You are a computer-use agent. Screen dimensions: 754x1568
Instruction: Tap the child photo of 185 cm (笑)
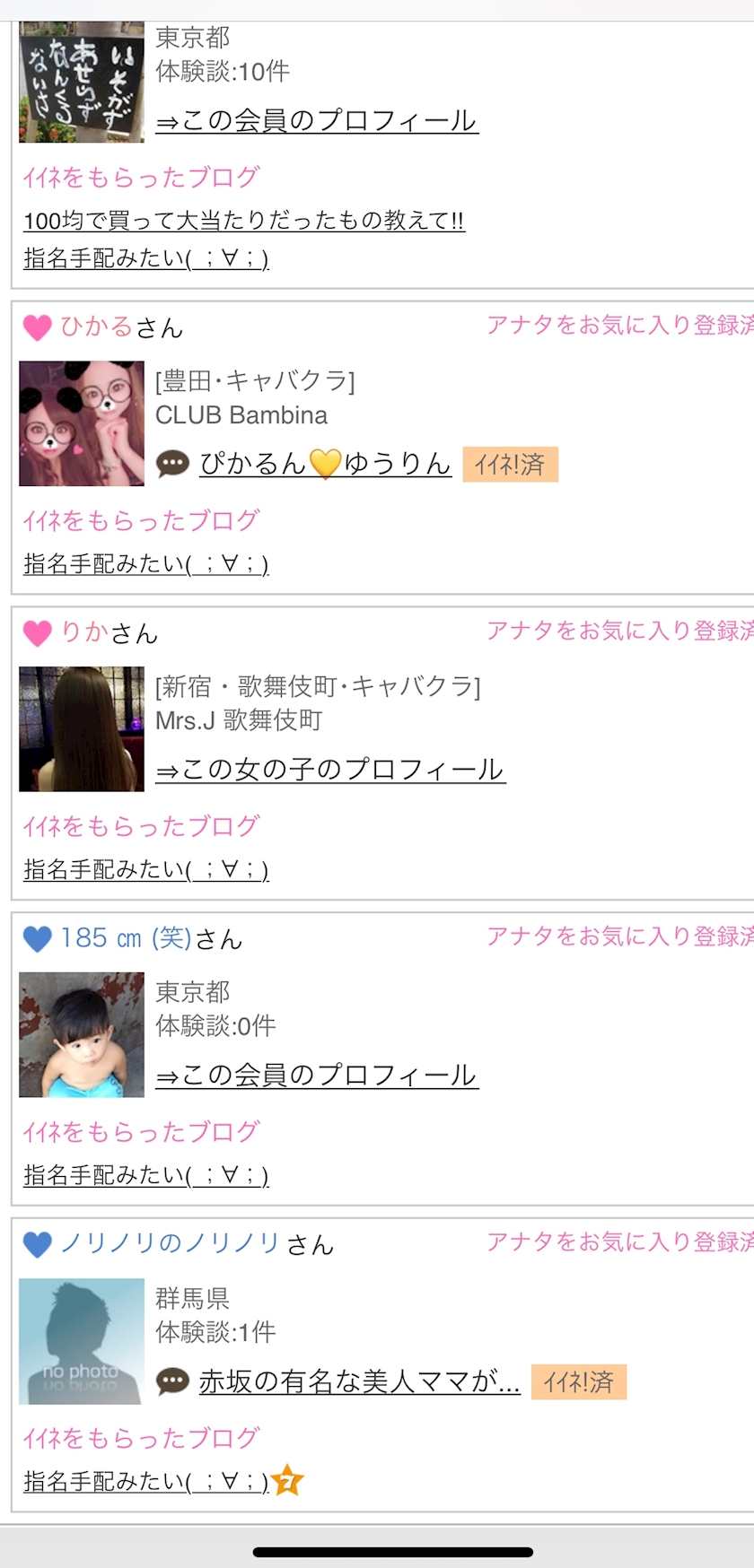tap(82, 1034)
